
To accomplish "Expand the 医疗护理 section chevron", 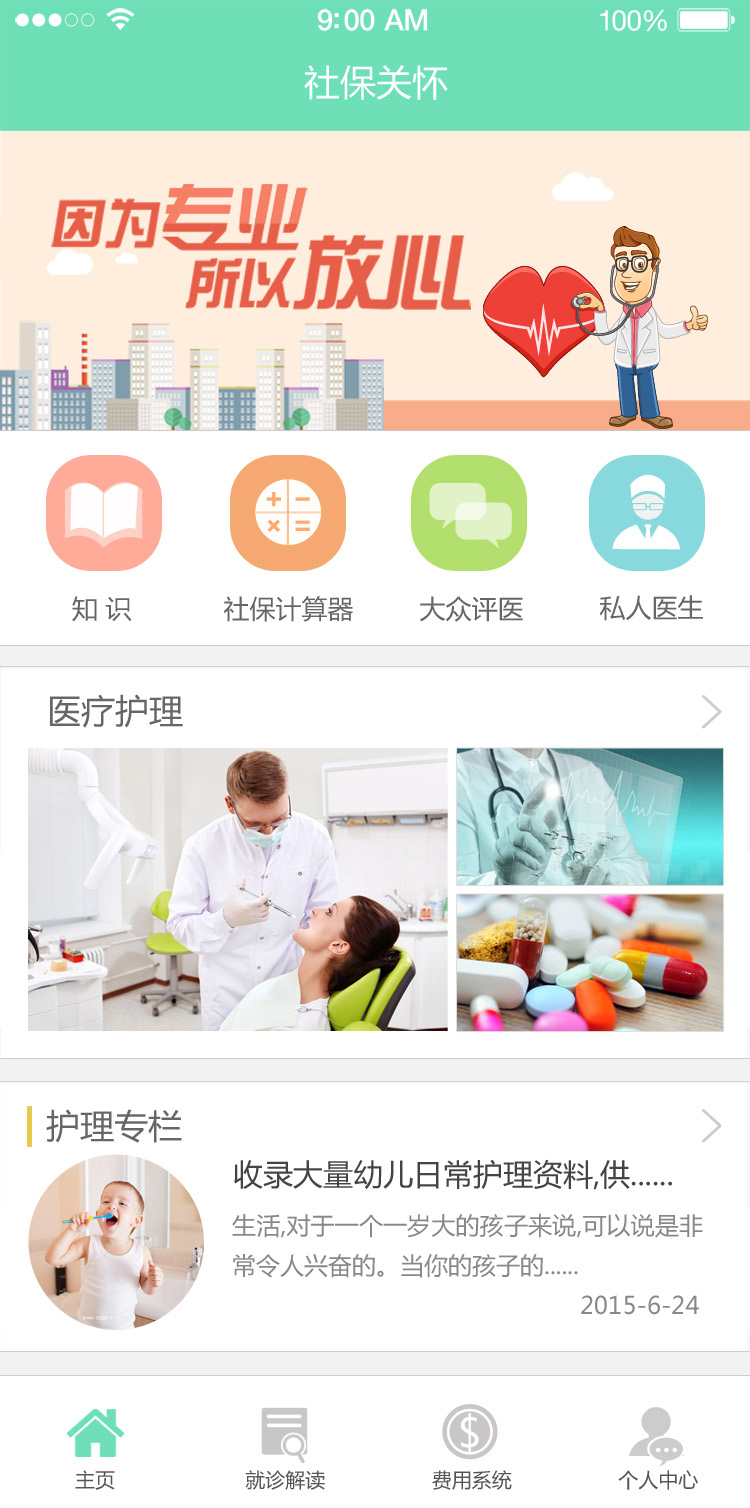I will 711,712.
